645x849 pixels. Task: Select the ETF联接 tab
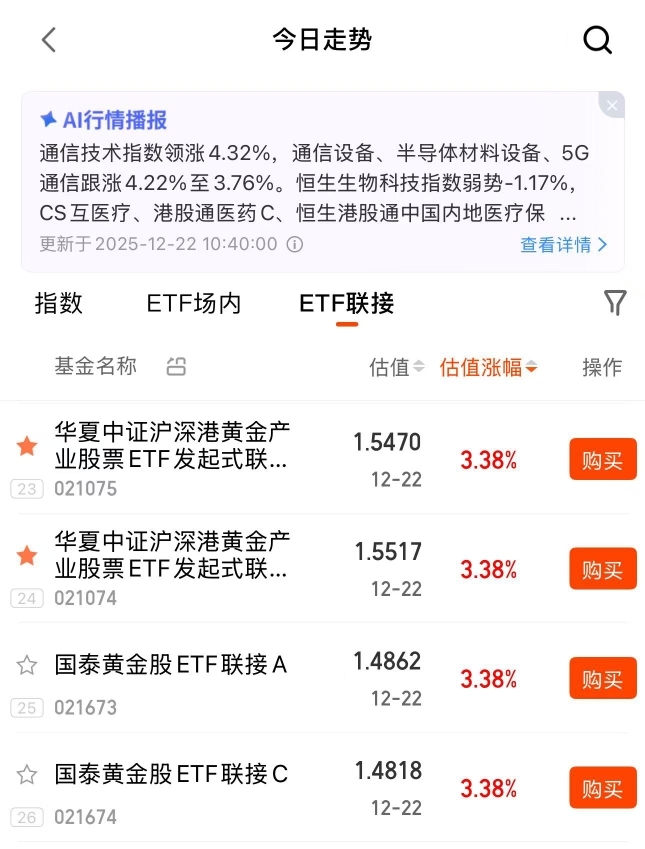(x=347, y=303)
